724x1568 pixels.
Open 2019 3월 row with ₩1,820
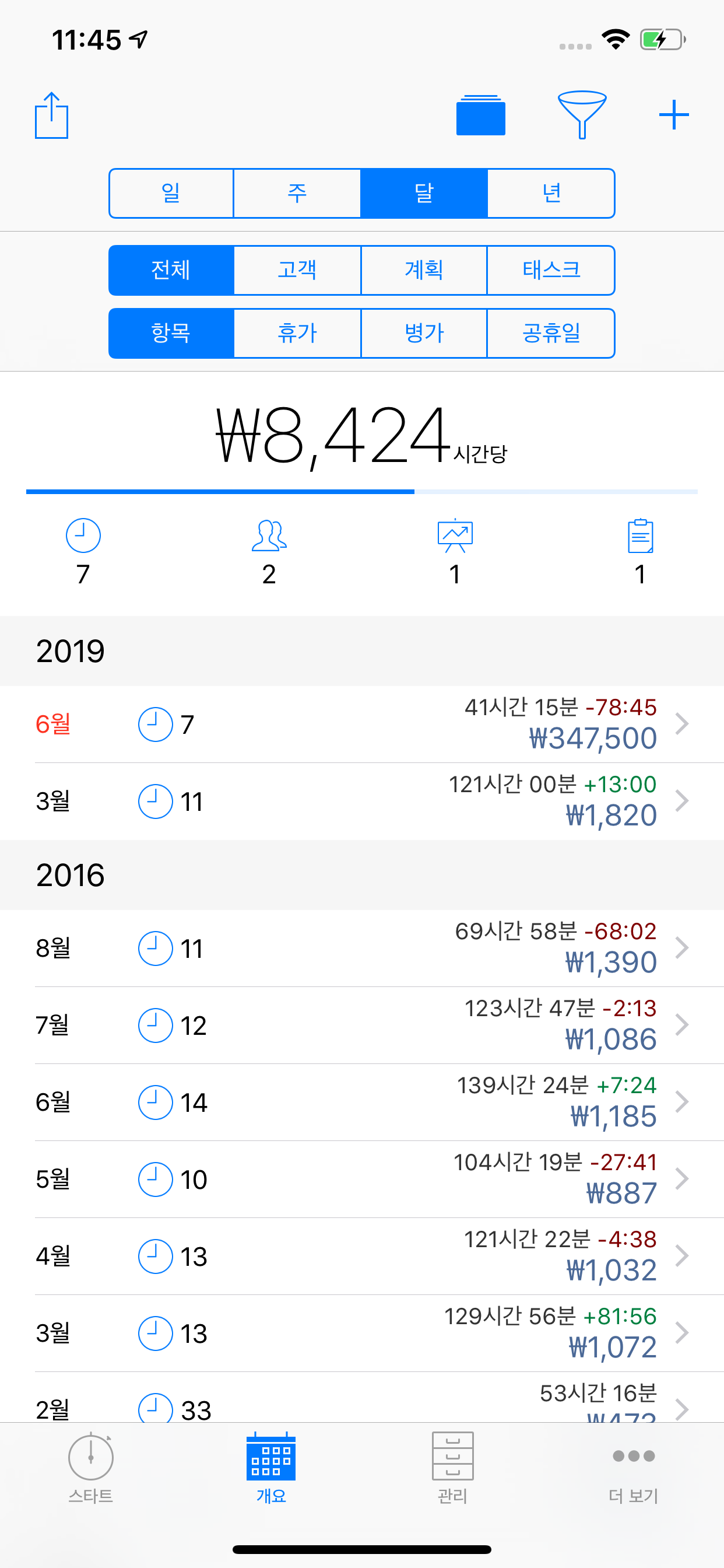pyautogui.click(x=362, y=801)
